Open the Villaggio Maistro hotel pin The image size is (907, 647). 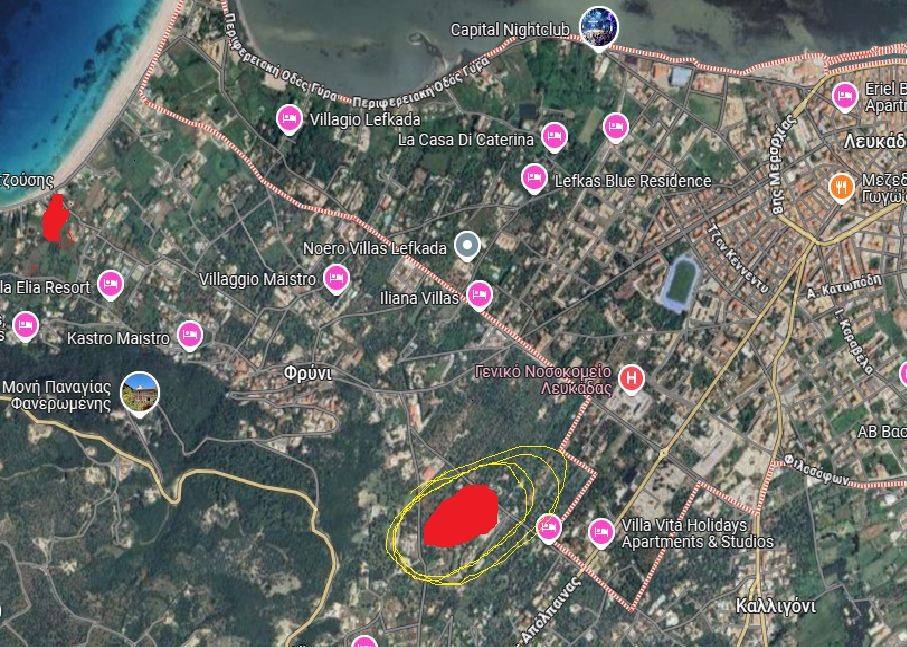coord(336,278)
